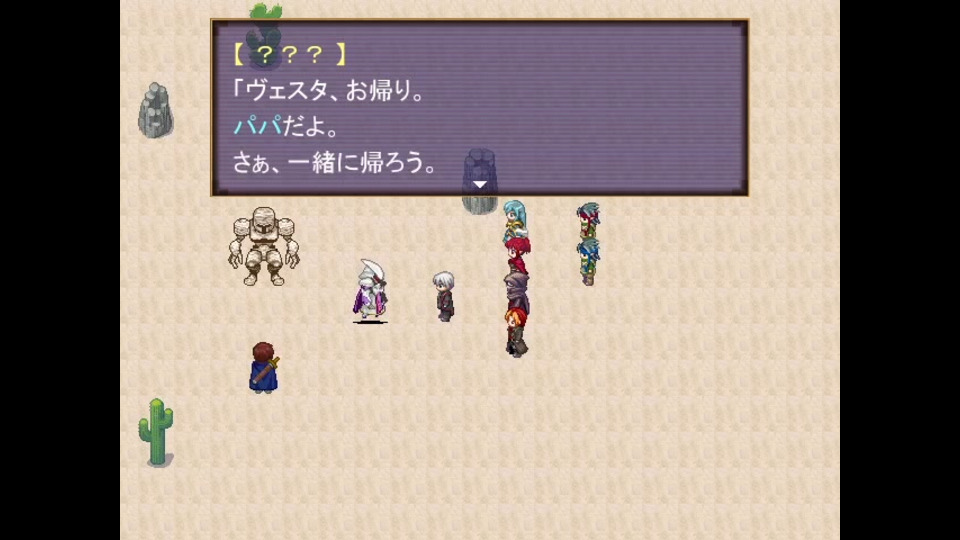Advance the ??? dialogue message box
This screenshot has height=540, width=960.
coord(480,184)
